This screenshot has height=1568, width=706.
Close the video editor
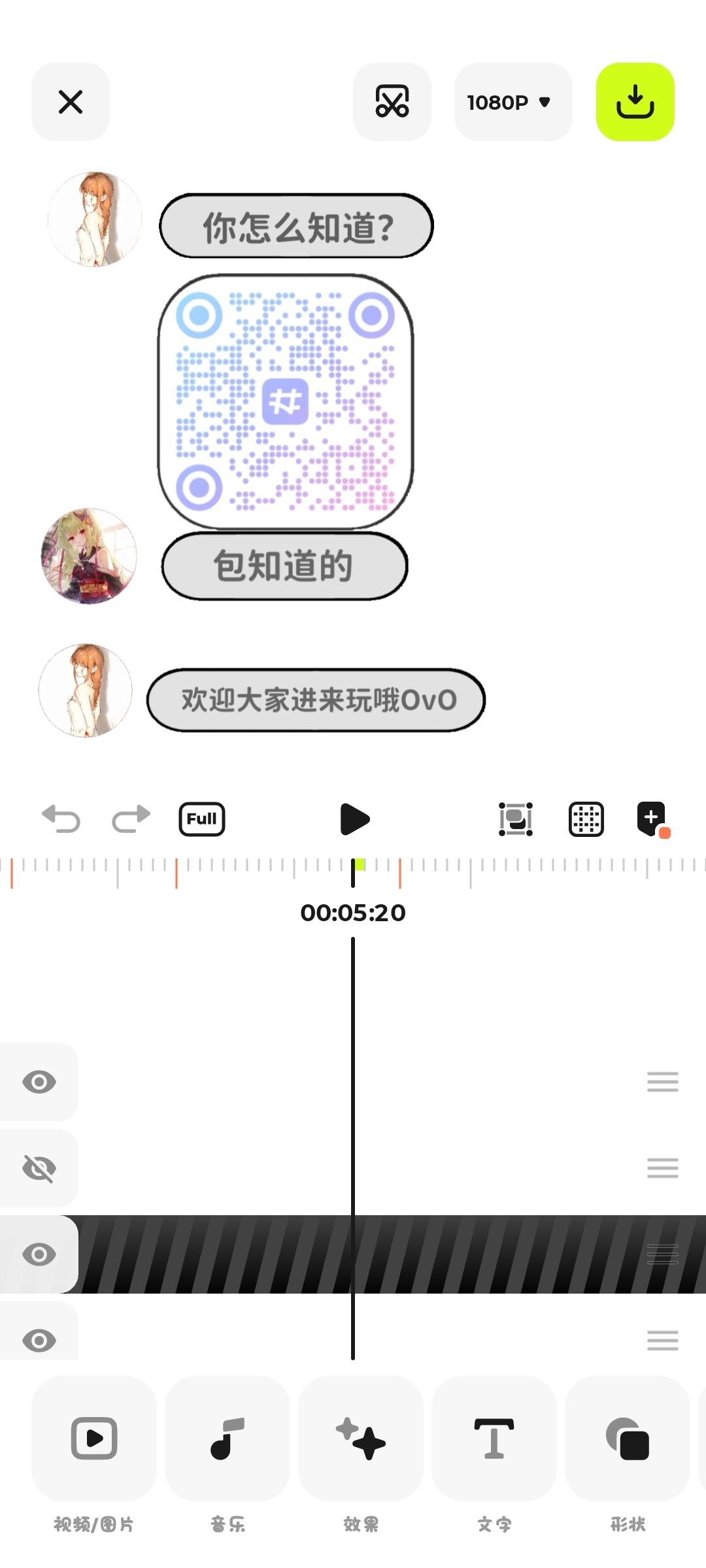[x=71, y=102]
